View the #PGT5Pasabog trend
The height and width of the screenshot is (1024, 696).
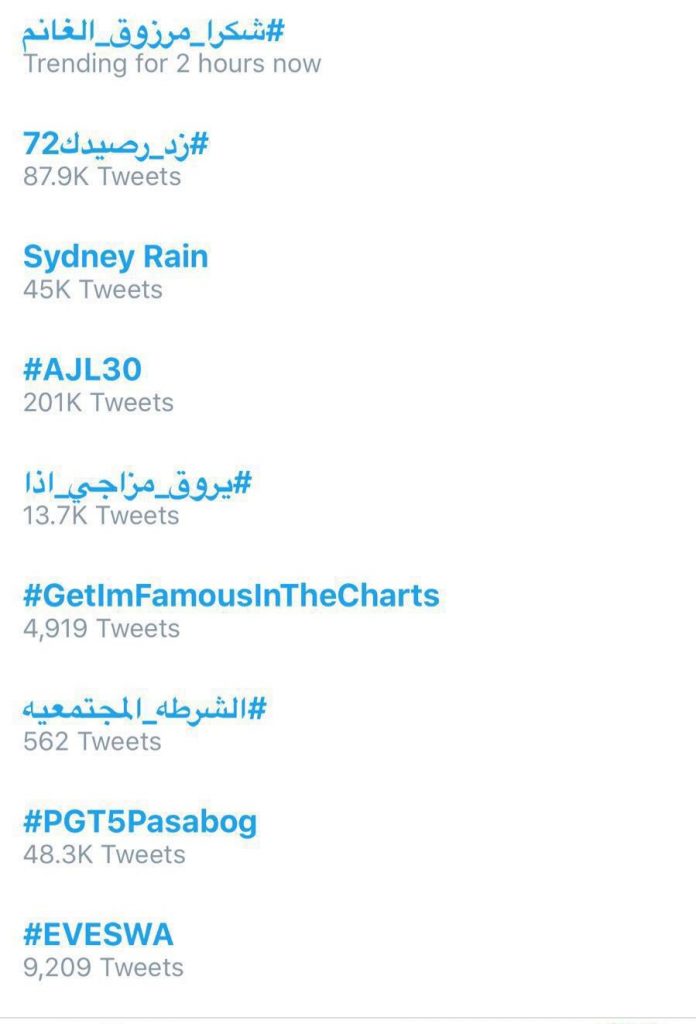pyautogui.click(x=140, y=822)
